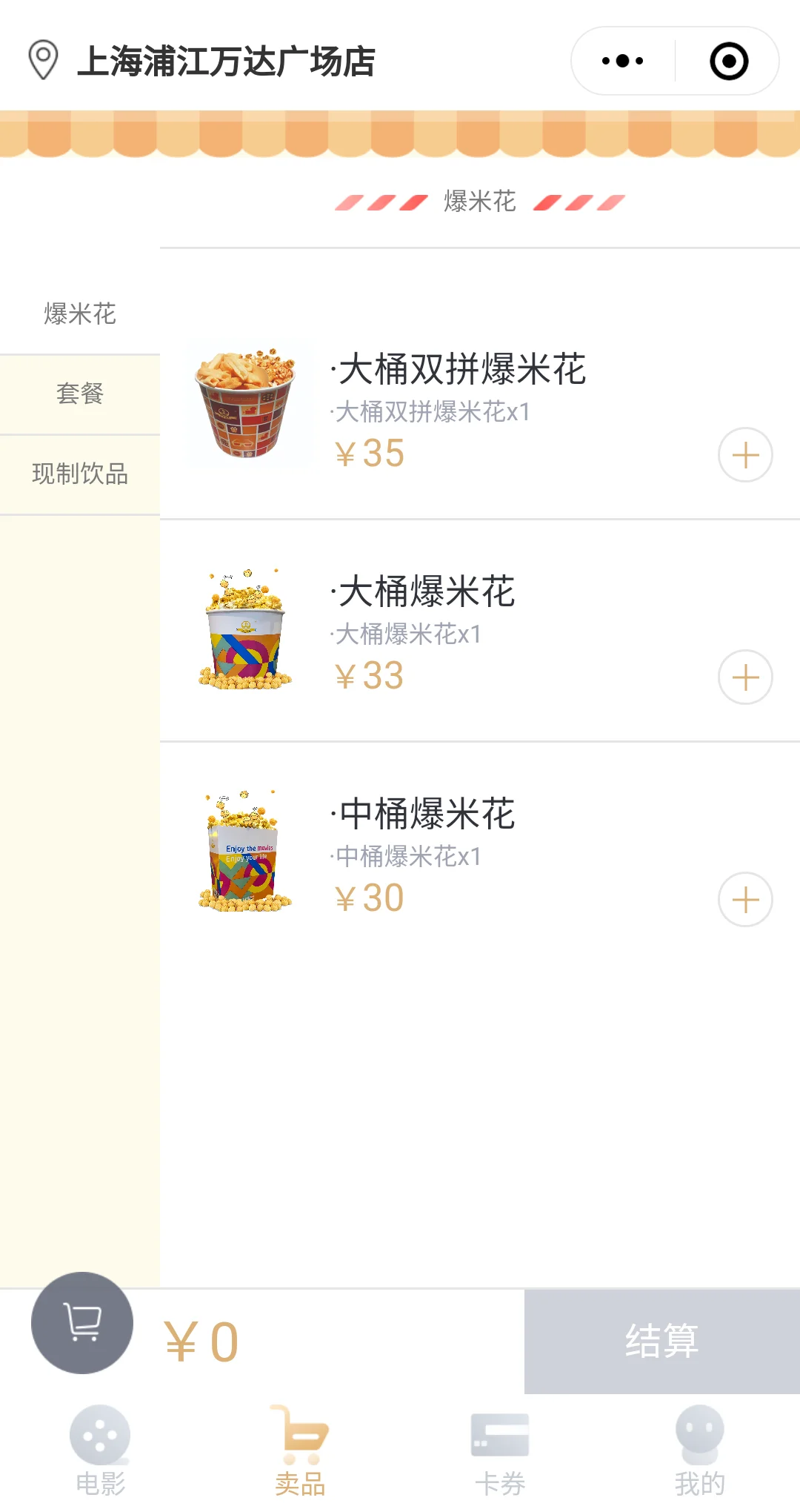Viewport: 800px width, 1512px height.
Task: Open the shopping cart bubble
Action: click(x=82, y=1322)
